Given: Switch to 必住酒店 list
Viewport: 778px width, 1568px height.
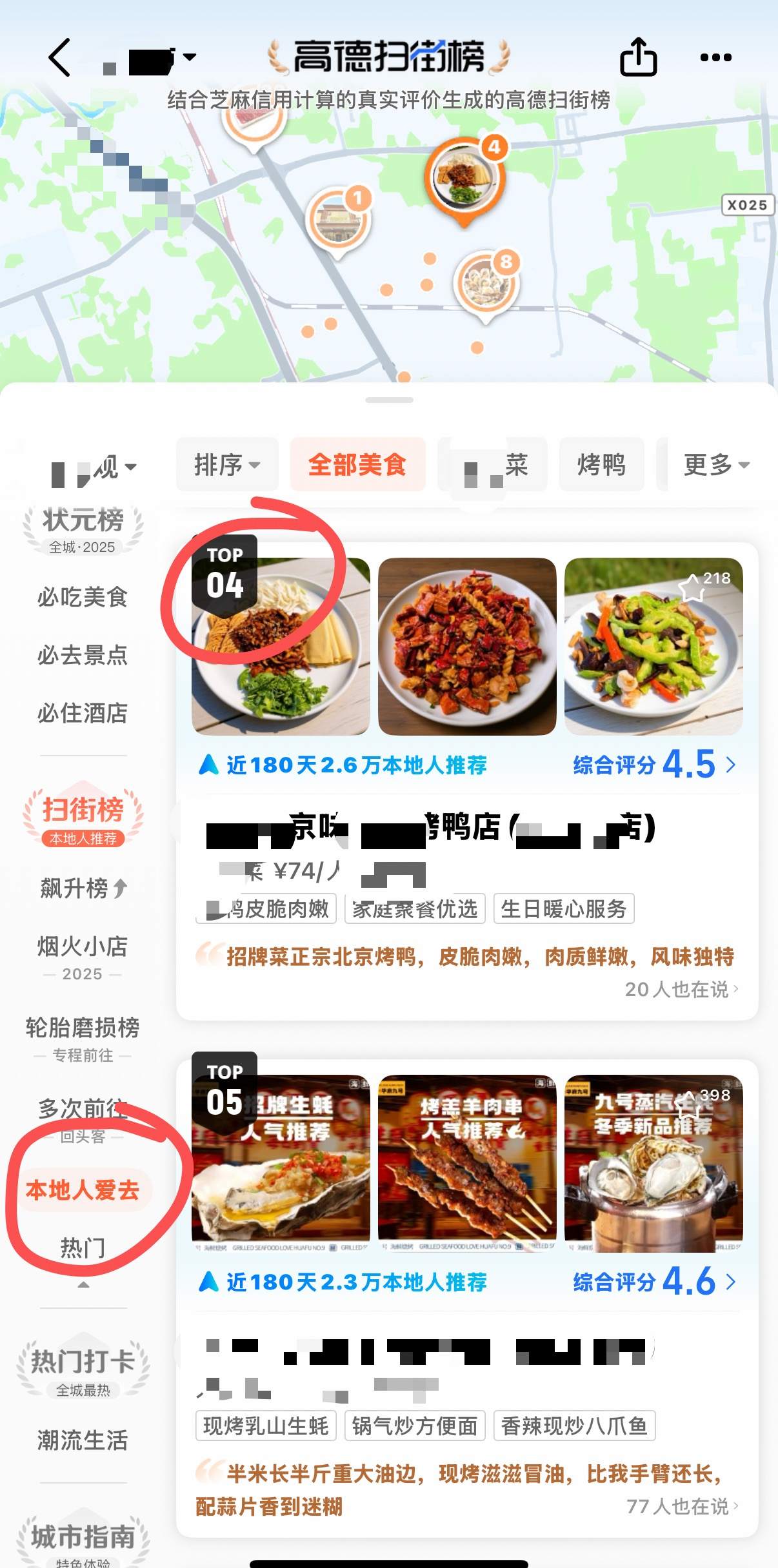Looking at the screenshot, I should [83, 713].
